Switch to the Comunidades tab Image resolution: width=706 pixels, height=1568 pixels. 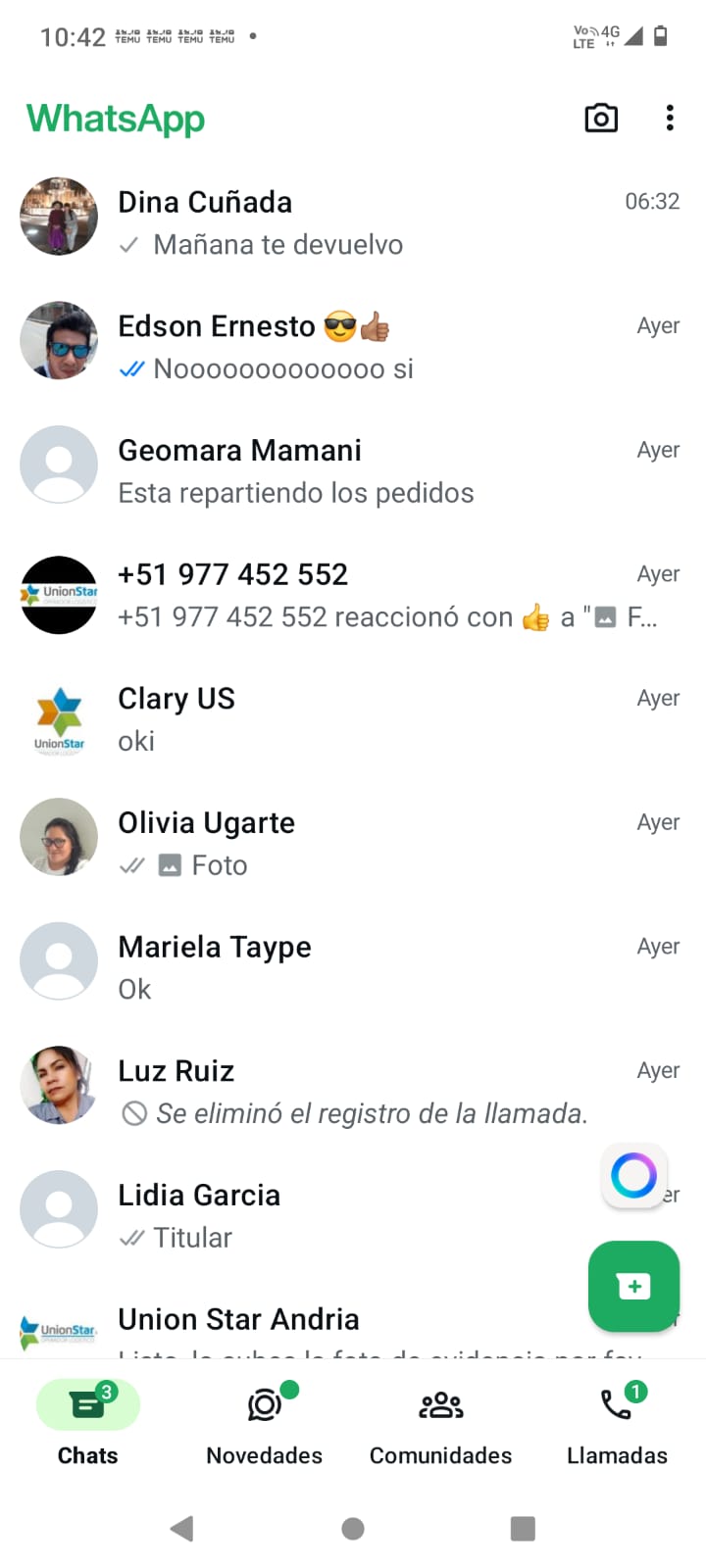coord(440,1422)
